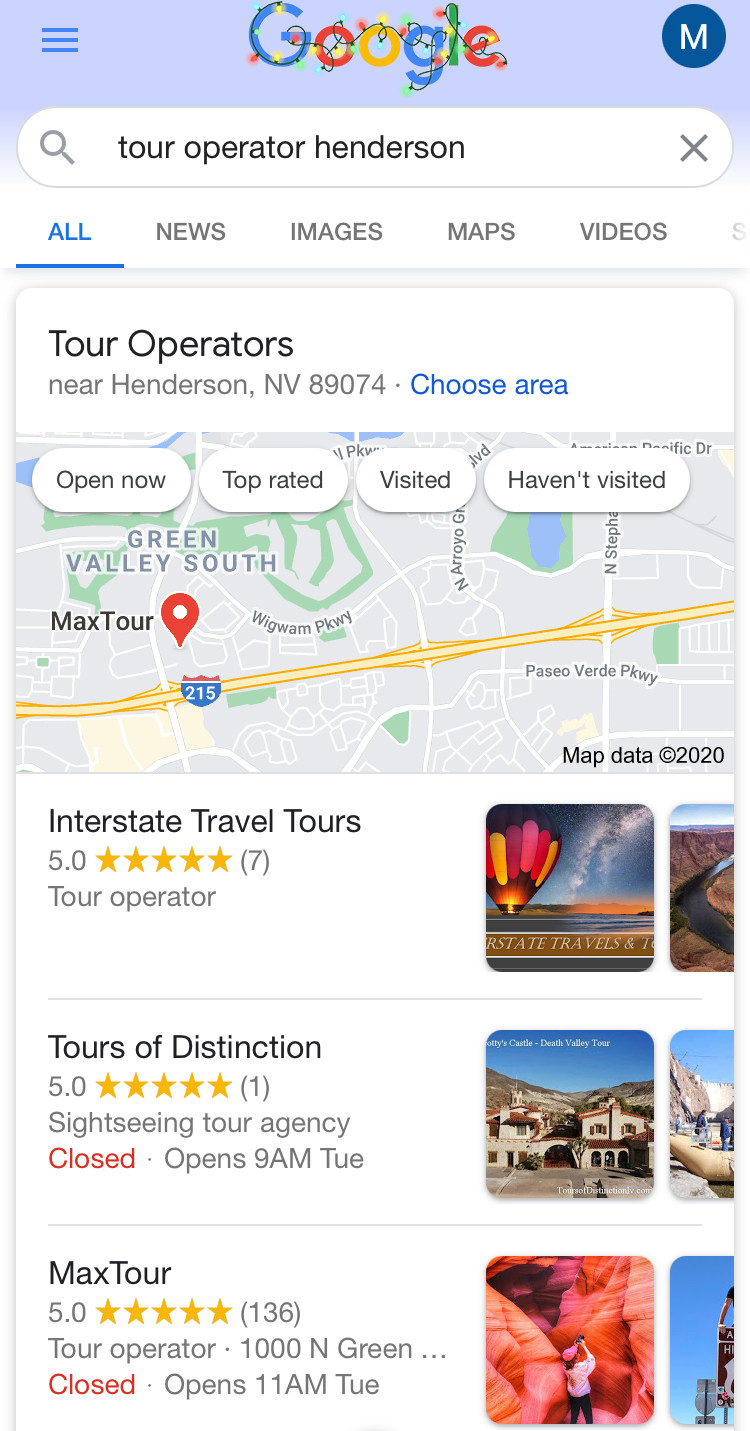View the Death Valley Tour photo
The image size is (750, 1431).
coord(569,1113)
